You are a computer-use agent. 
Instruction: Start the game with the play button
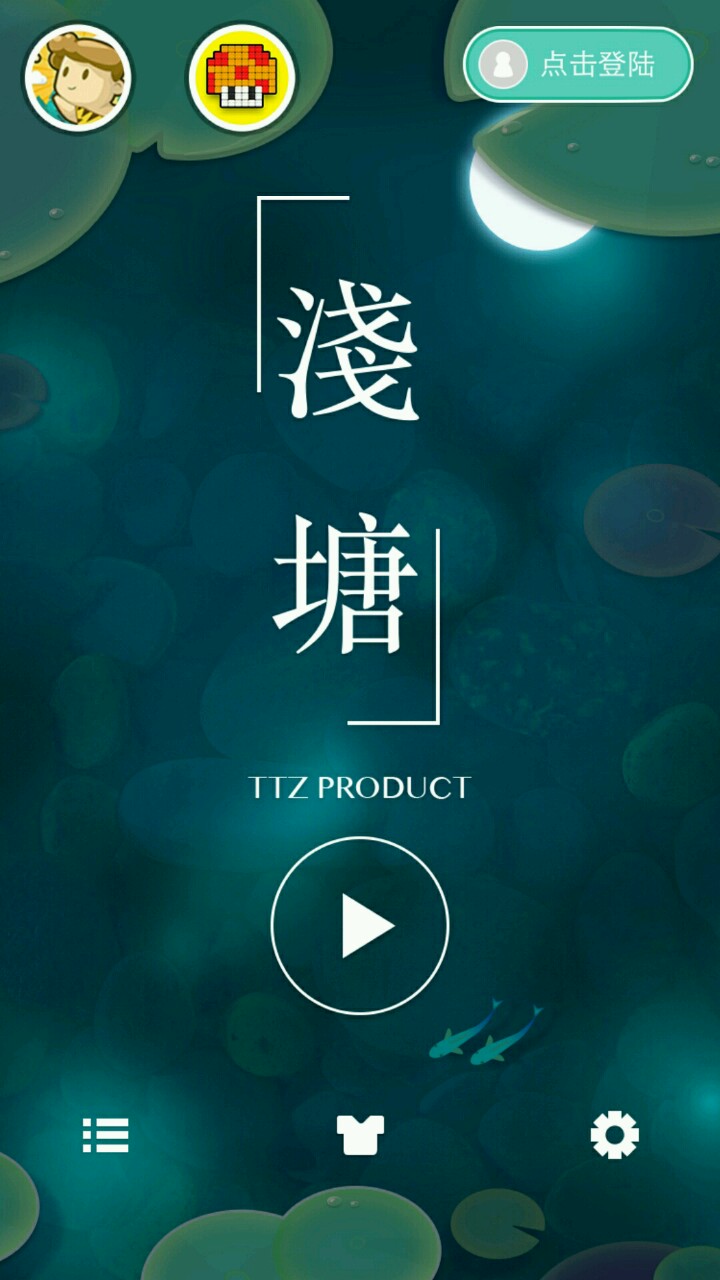(x=360, y=926)
